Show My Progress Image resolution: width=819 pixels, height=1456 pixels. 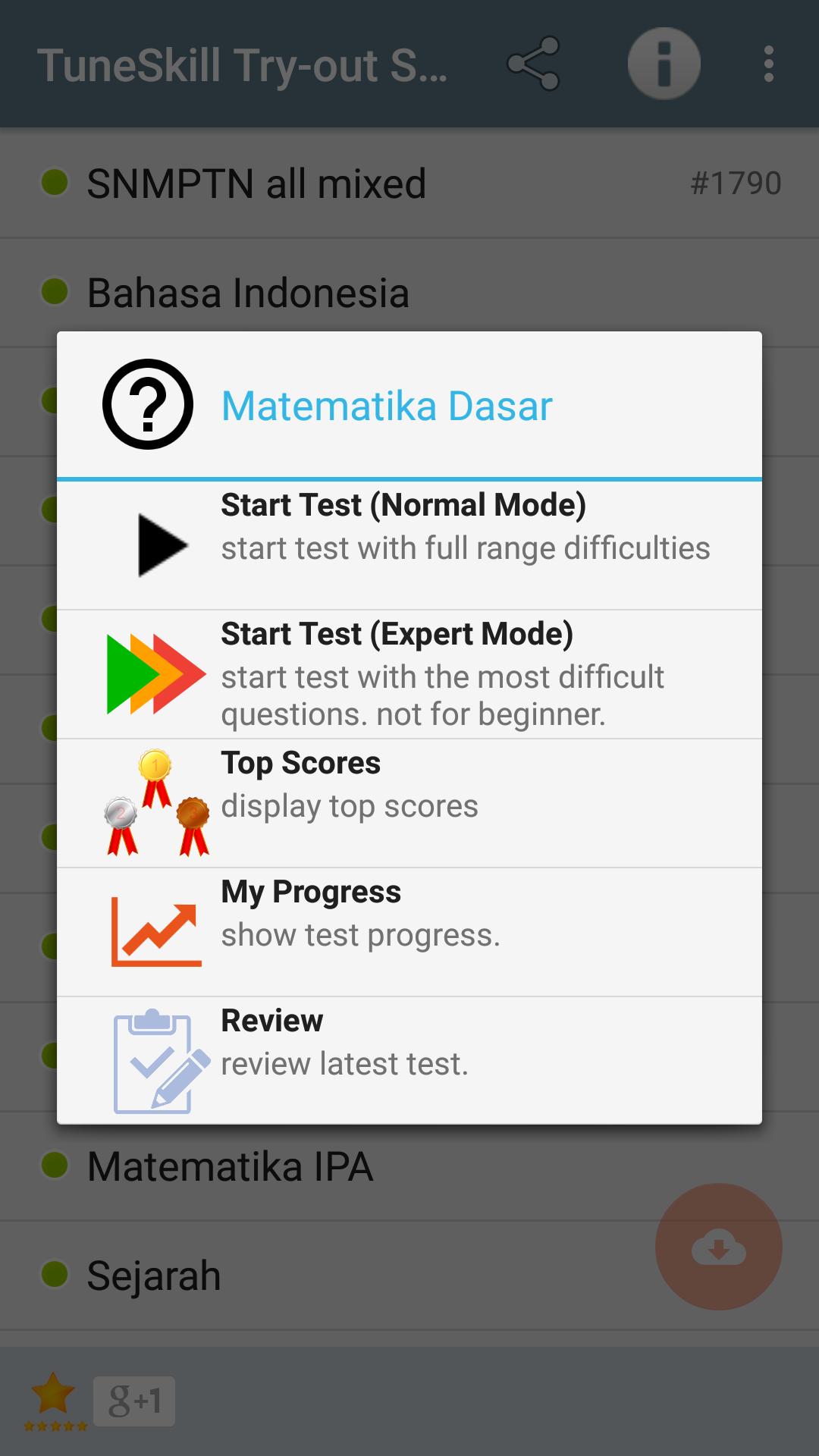(409, 931)
